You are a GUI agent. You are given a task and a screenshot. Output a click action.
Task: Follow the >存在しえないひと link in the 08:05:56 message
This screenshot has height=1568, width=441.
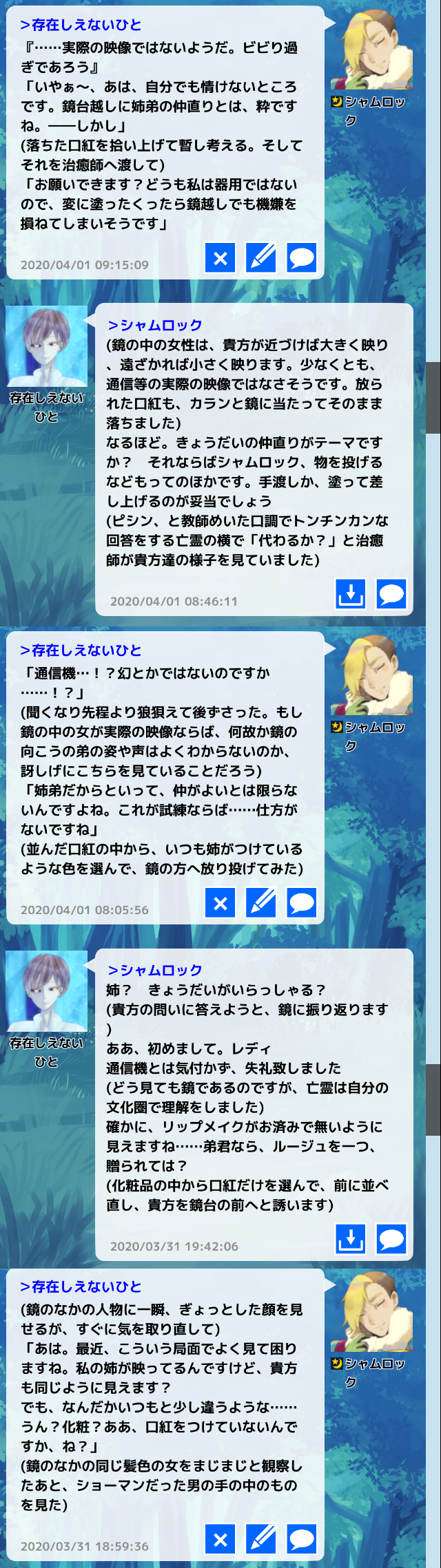coord(81,650)
